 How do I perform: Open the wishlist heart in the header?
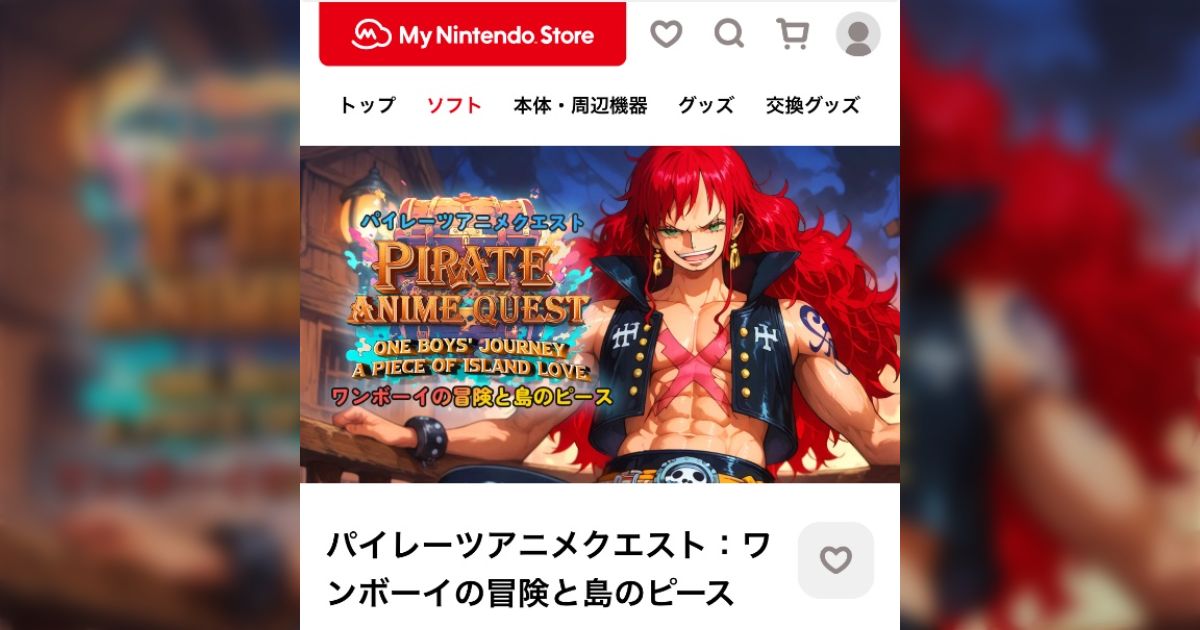(x=666, y=34)
